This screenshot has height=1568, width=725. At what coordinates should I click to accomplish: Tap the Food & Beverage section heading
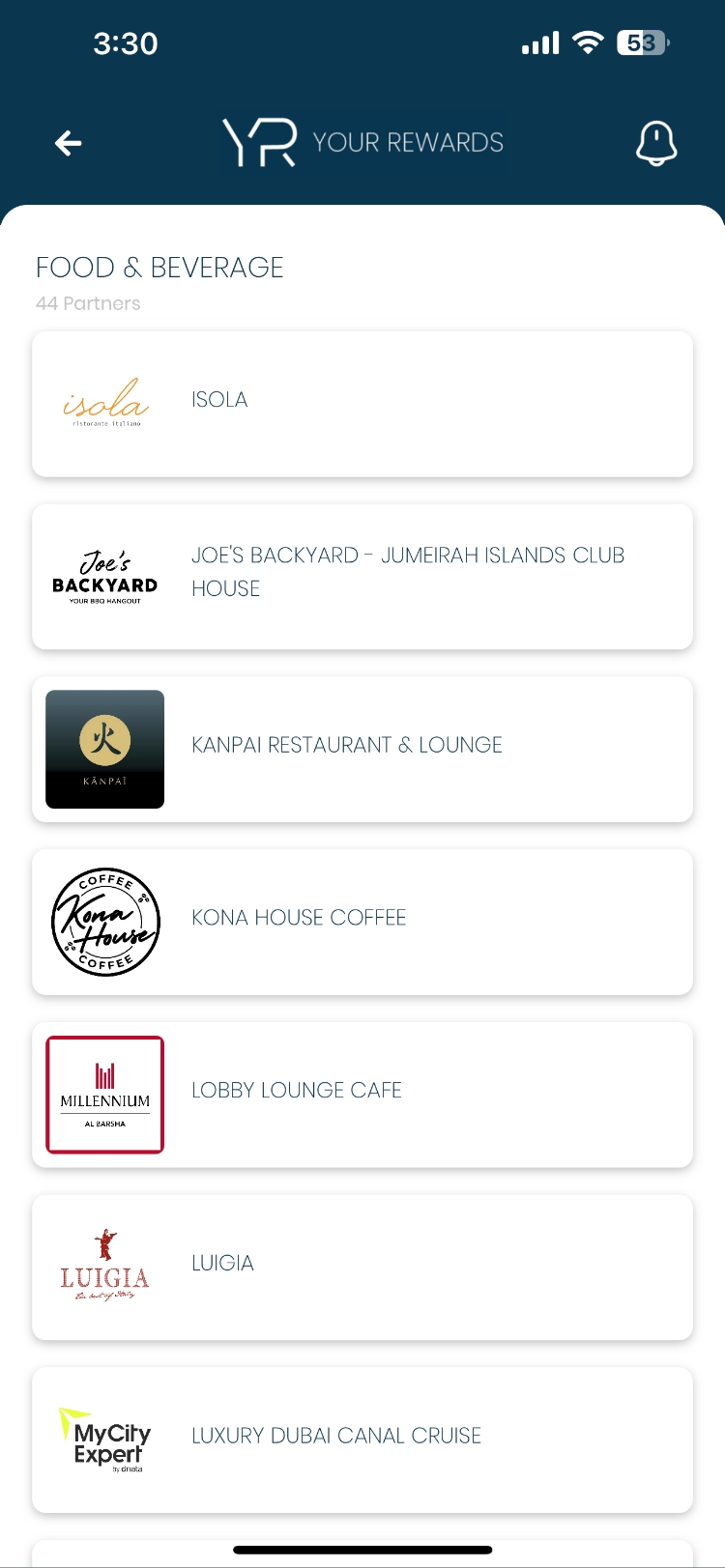[x=159, y=267]
